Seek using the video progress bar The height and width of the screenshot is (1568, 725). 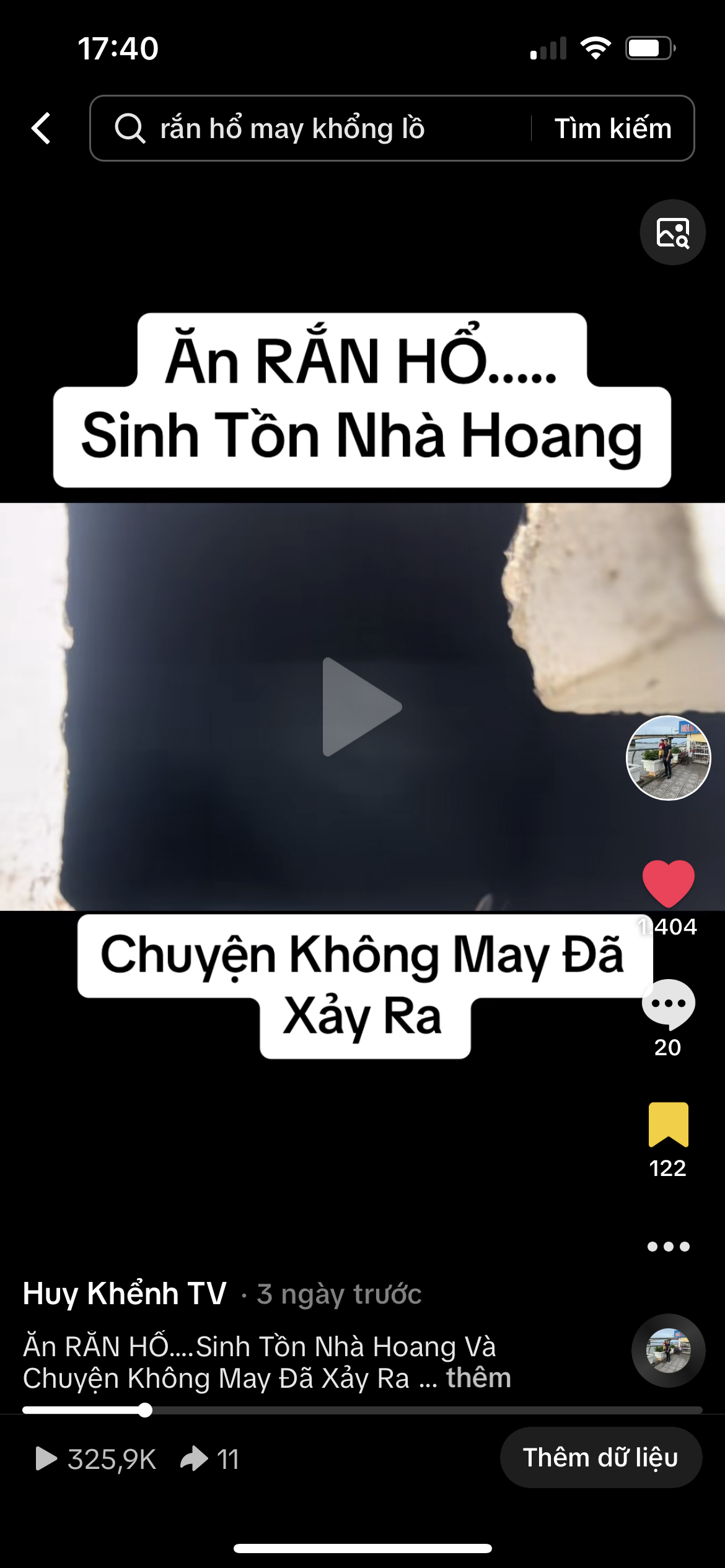362,1410
